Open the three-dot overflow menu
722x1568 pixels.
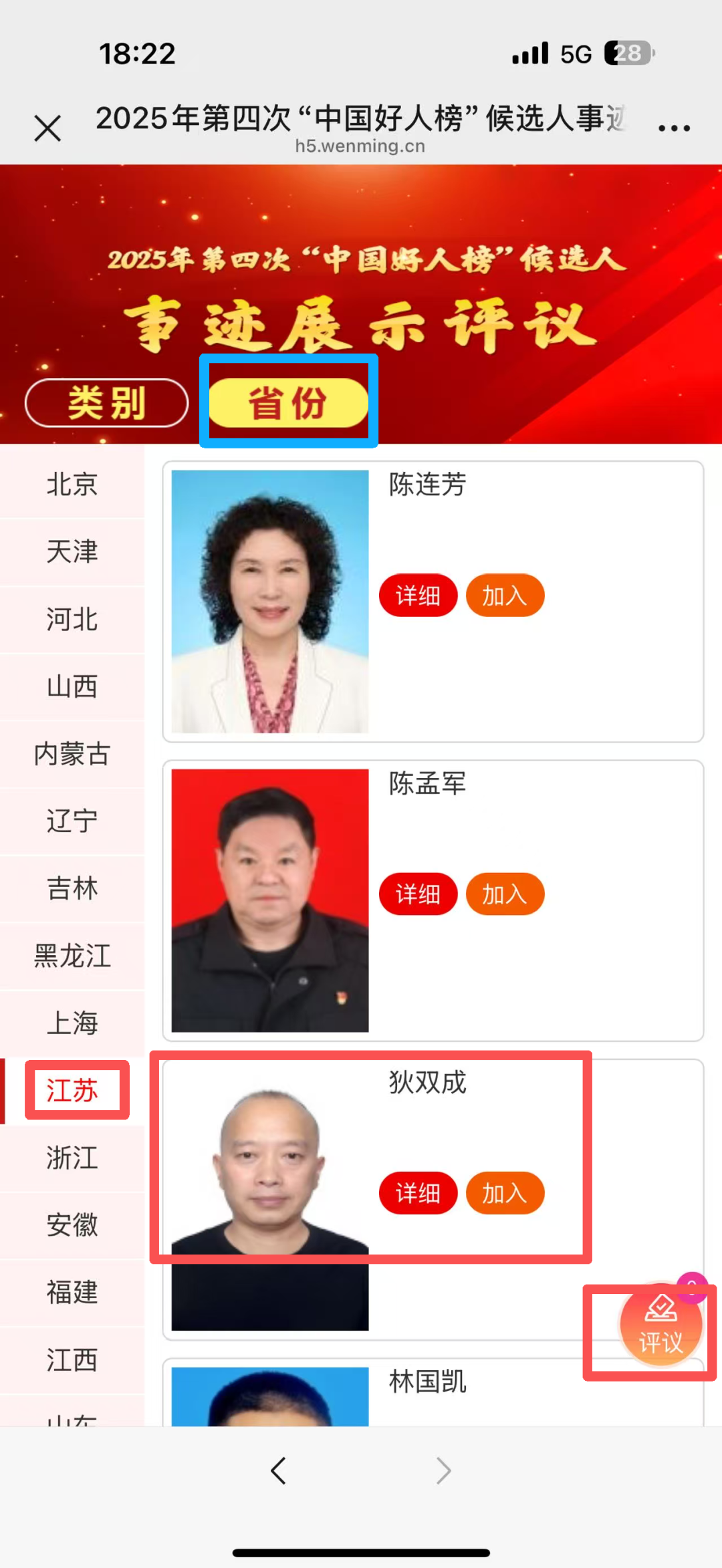pos(673,128)
